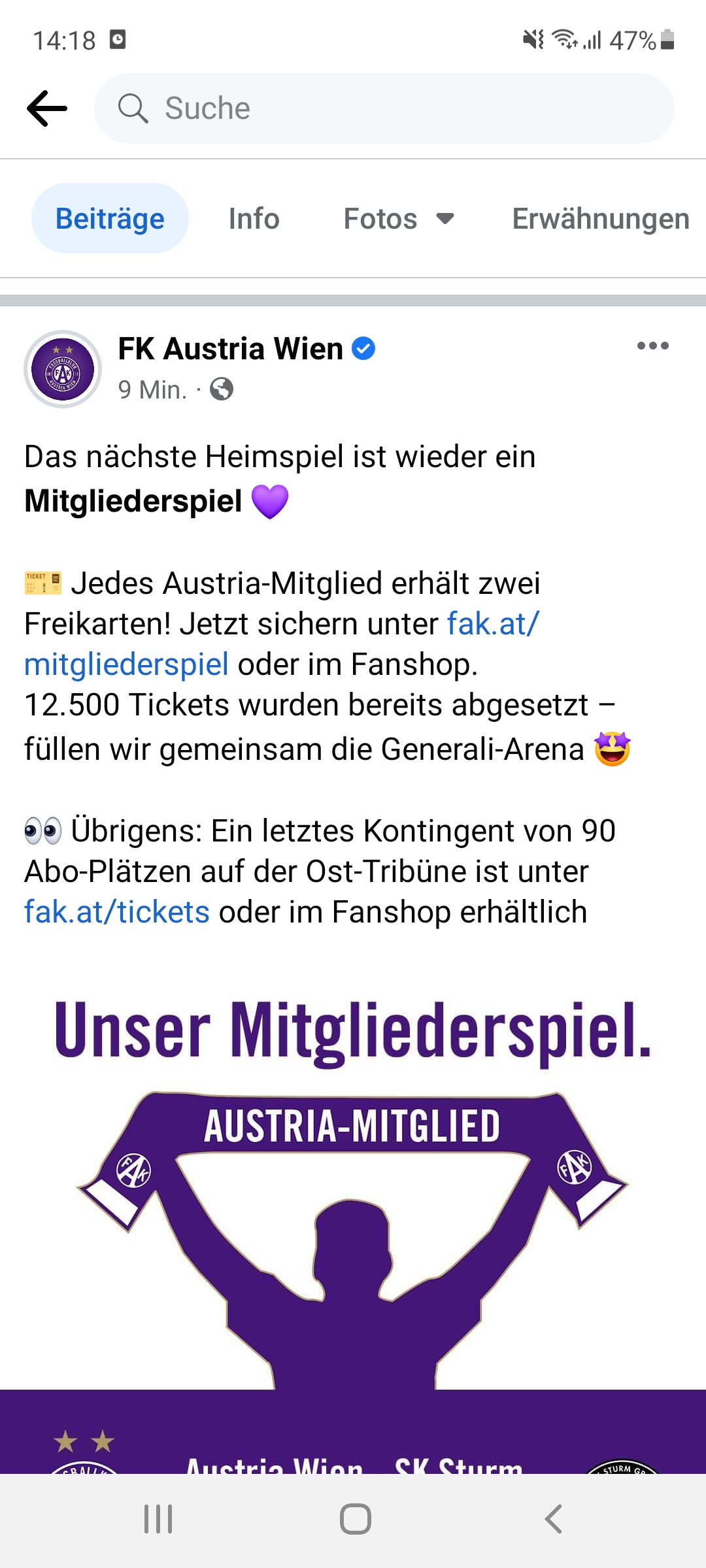Tap the FK Austria Wien page name
Viewport: 706px width, 1568px height.
[x=230, y=348]
